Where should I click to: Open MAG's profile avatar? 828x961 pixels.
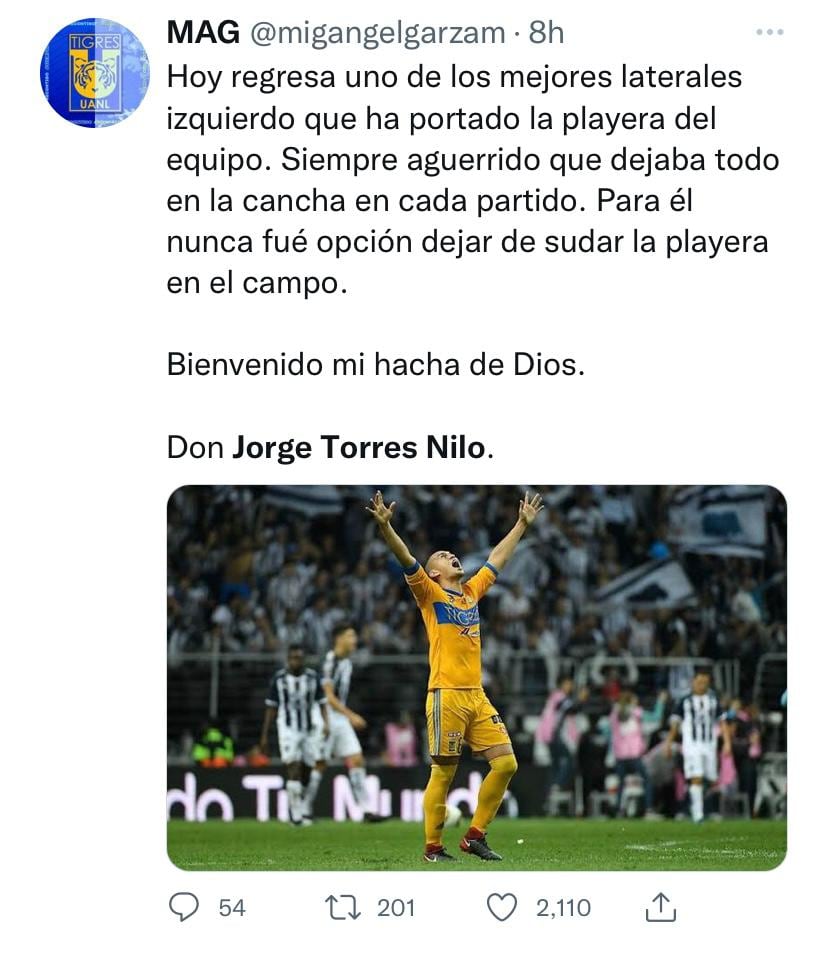point(94,72)
